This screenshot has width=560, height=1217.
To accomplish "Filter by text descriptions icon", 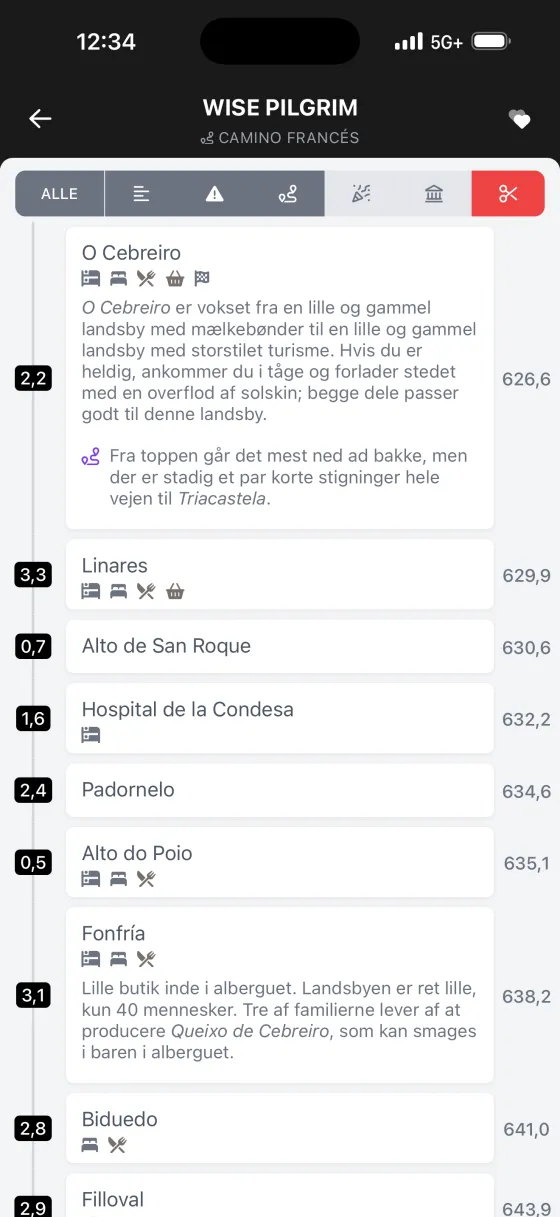I will coord(142,194).
